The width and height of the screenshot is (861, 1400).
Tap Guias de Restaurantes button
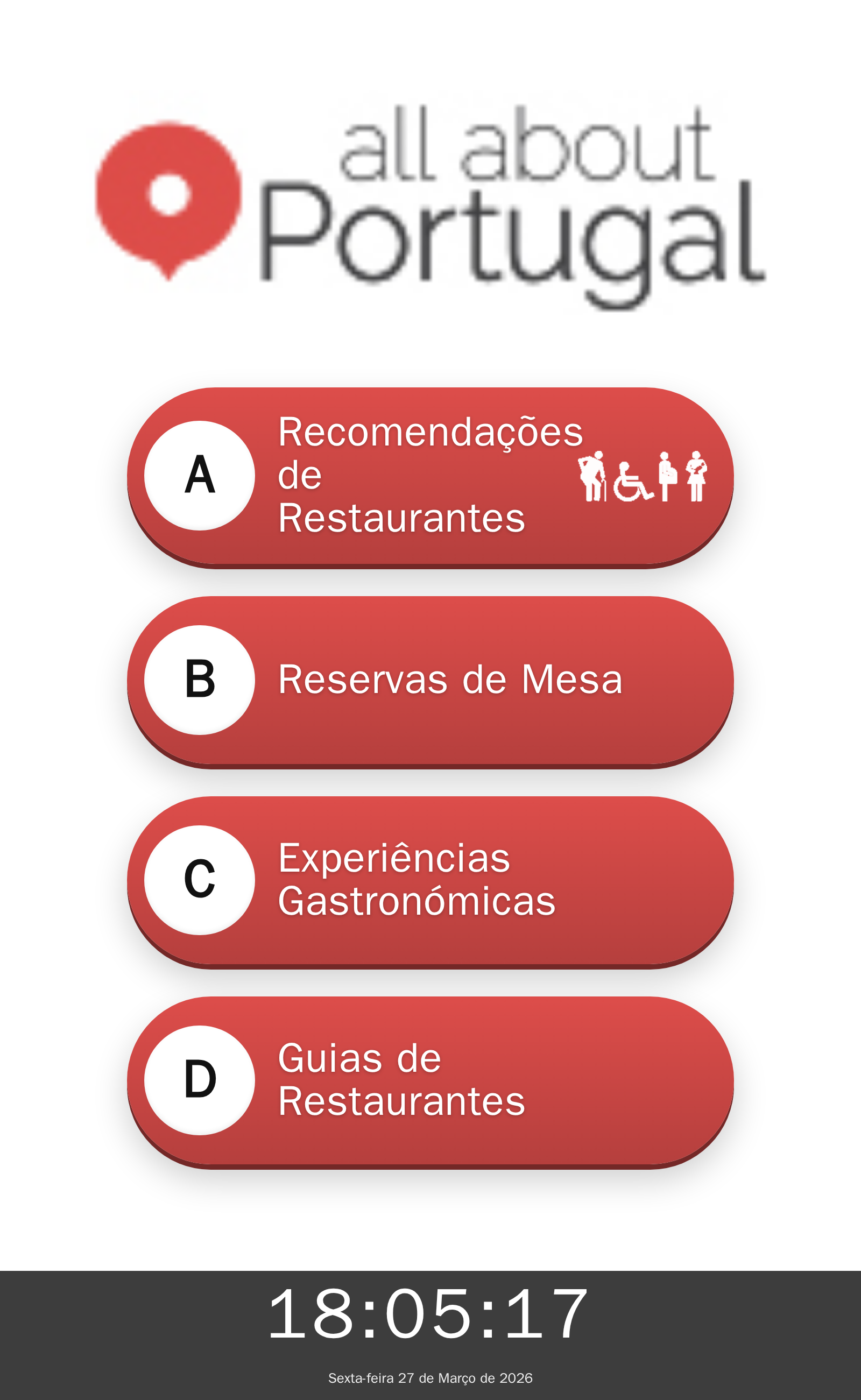point(430,1080)
